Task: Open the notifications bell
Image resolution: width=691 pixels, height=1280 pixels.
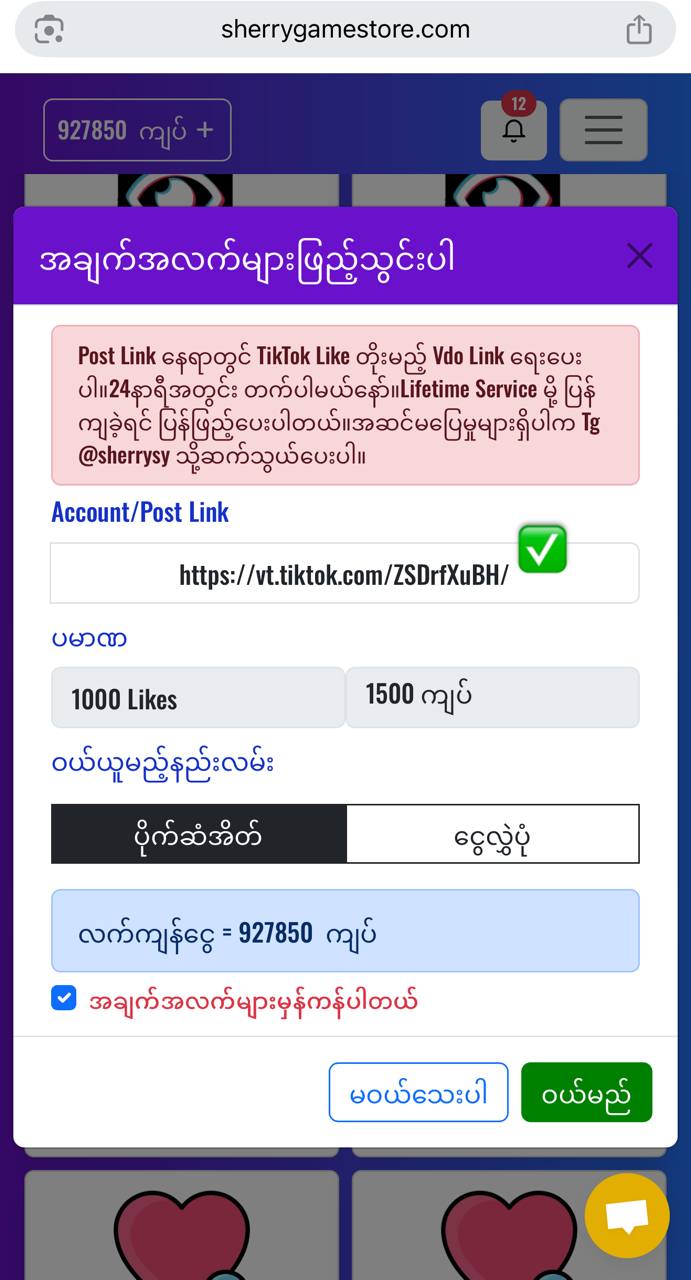Action: (x=513, y=130)
